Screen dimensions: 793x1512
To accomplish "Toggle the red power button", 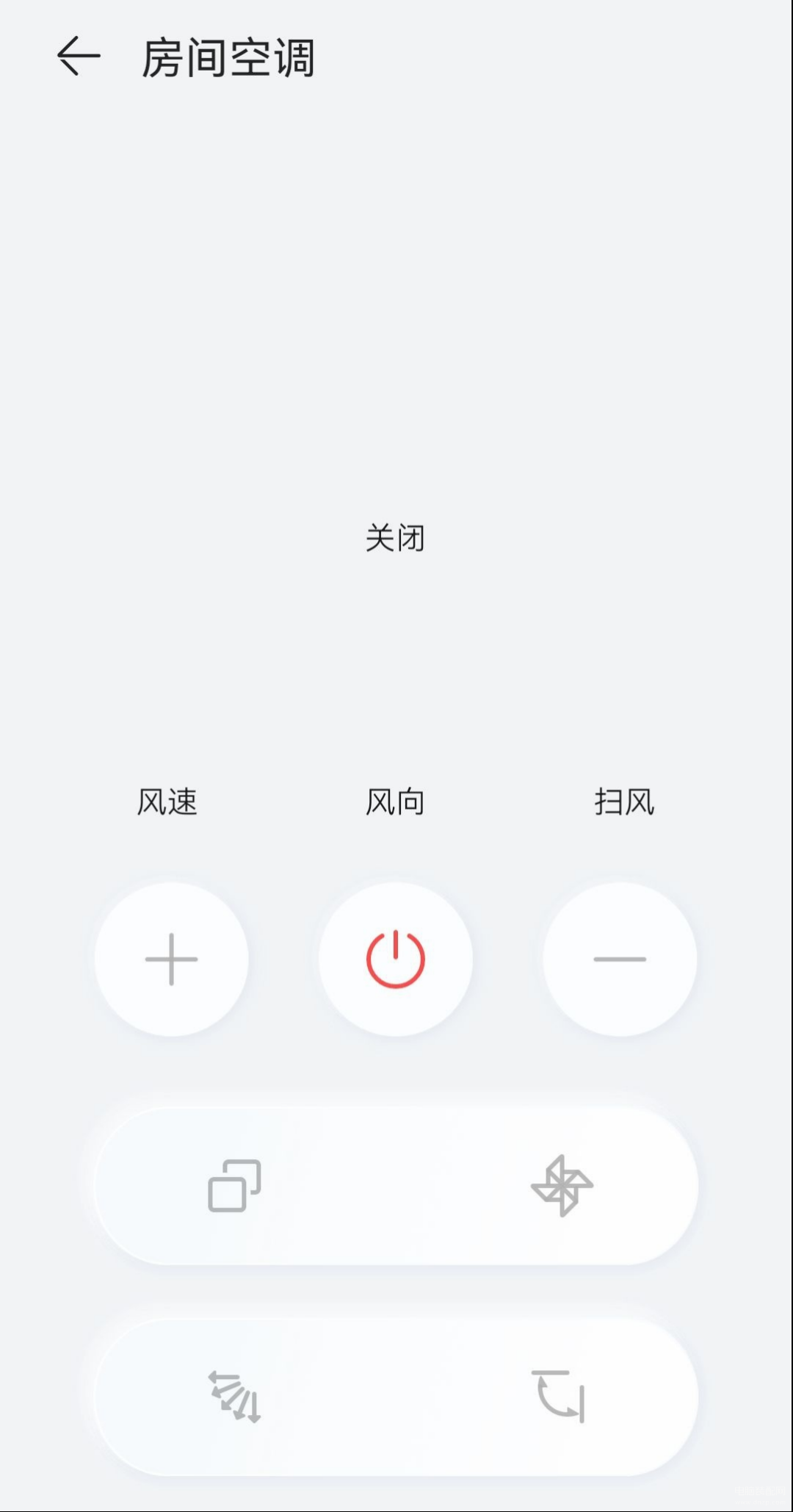I will [x=396, y=960].
